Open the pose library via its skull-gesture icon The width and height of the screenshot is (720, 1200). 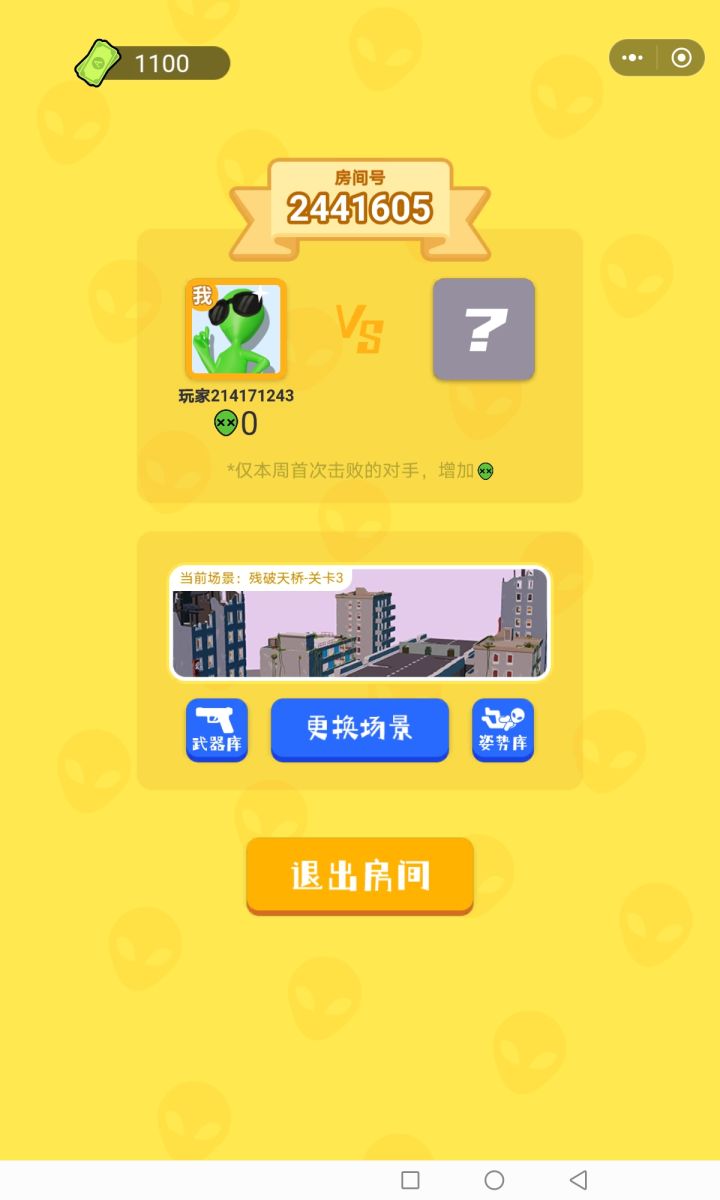tap(501, 717)
